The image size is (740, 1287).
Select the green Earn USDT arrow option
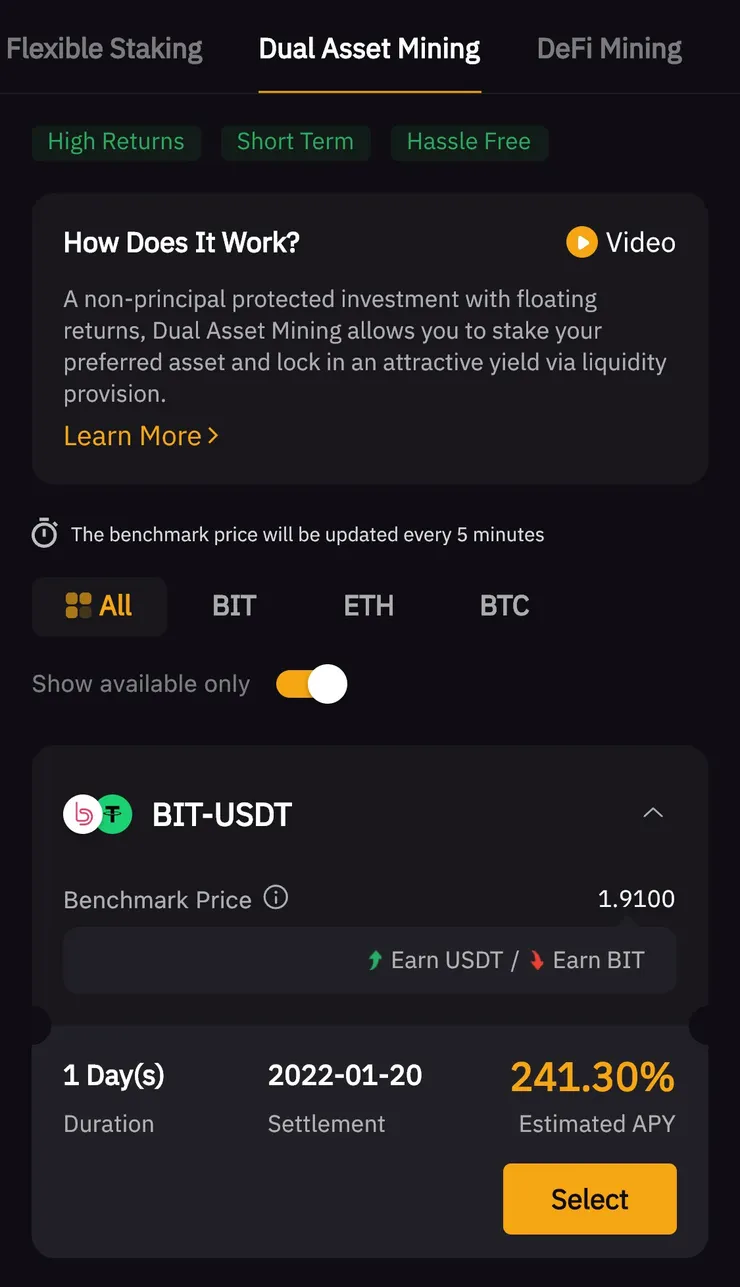pyautogui.click(x=435, y=959)
